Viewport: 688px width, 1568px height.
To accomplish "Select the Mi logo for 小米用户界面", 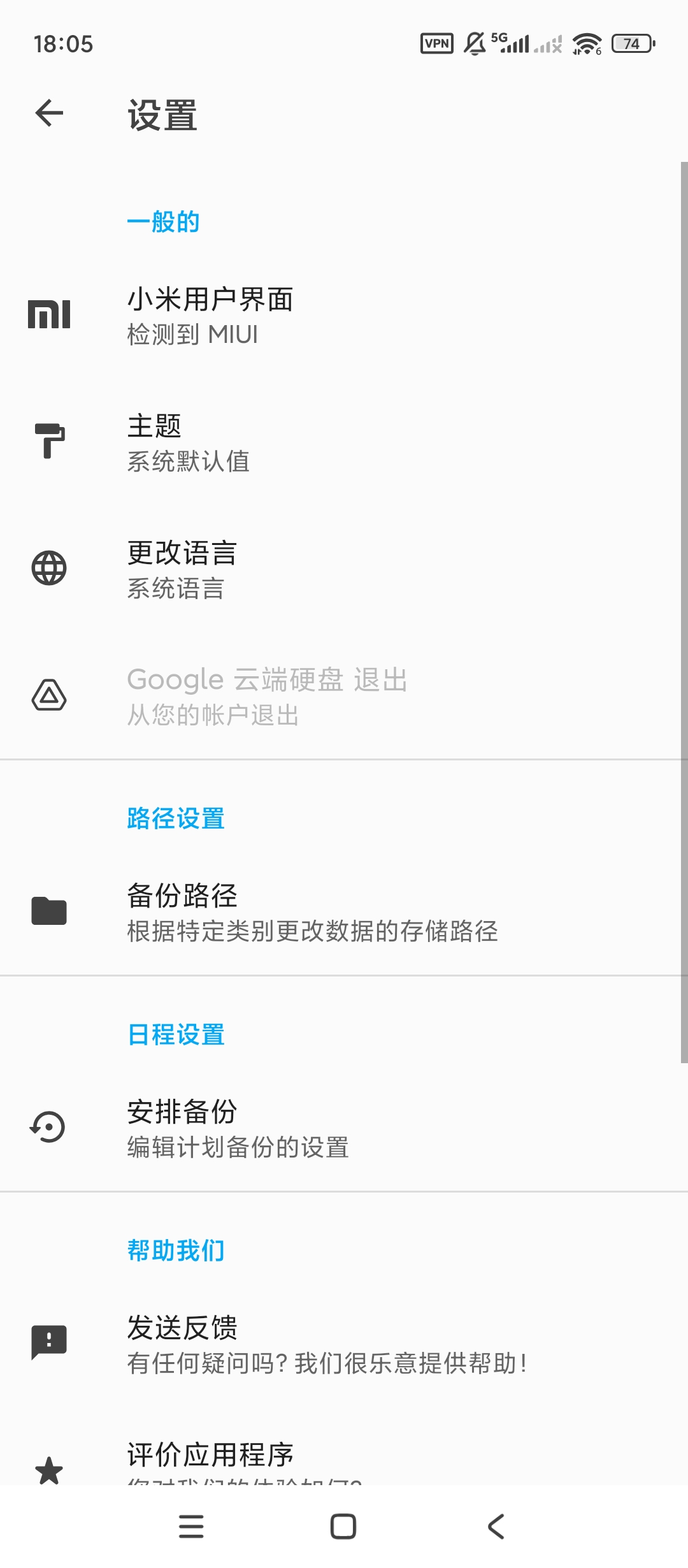I will coord(50,314).
